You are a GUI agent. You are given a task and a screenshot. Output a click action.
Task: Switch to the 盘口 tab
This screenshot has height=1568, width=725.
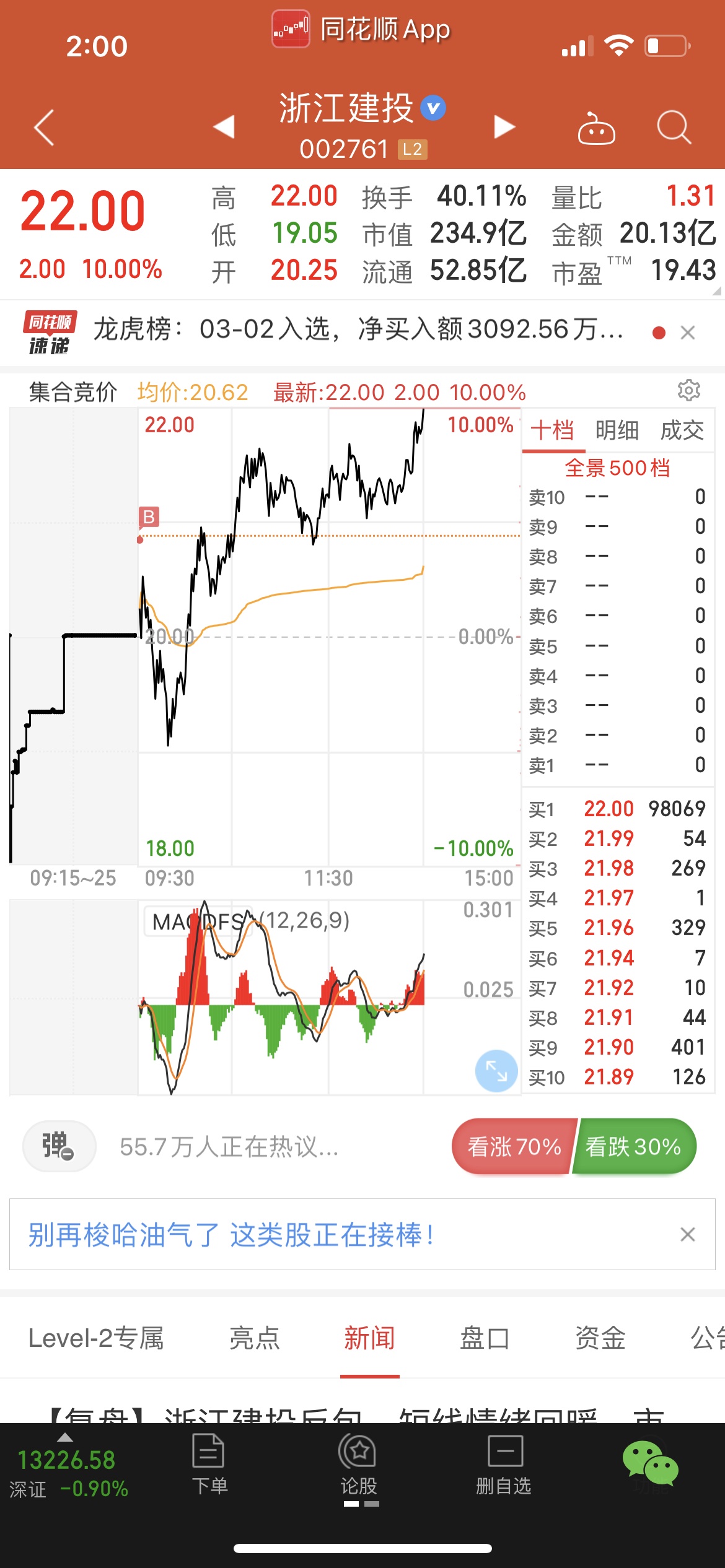pos(485,1338)
